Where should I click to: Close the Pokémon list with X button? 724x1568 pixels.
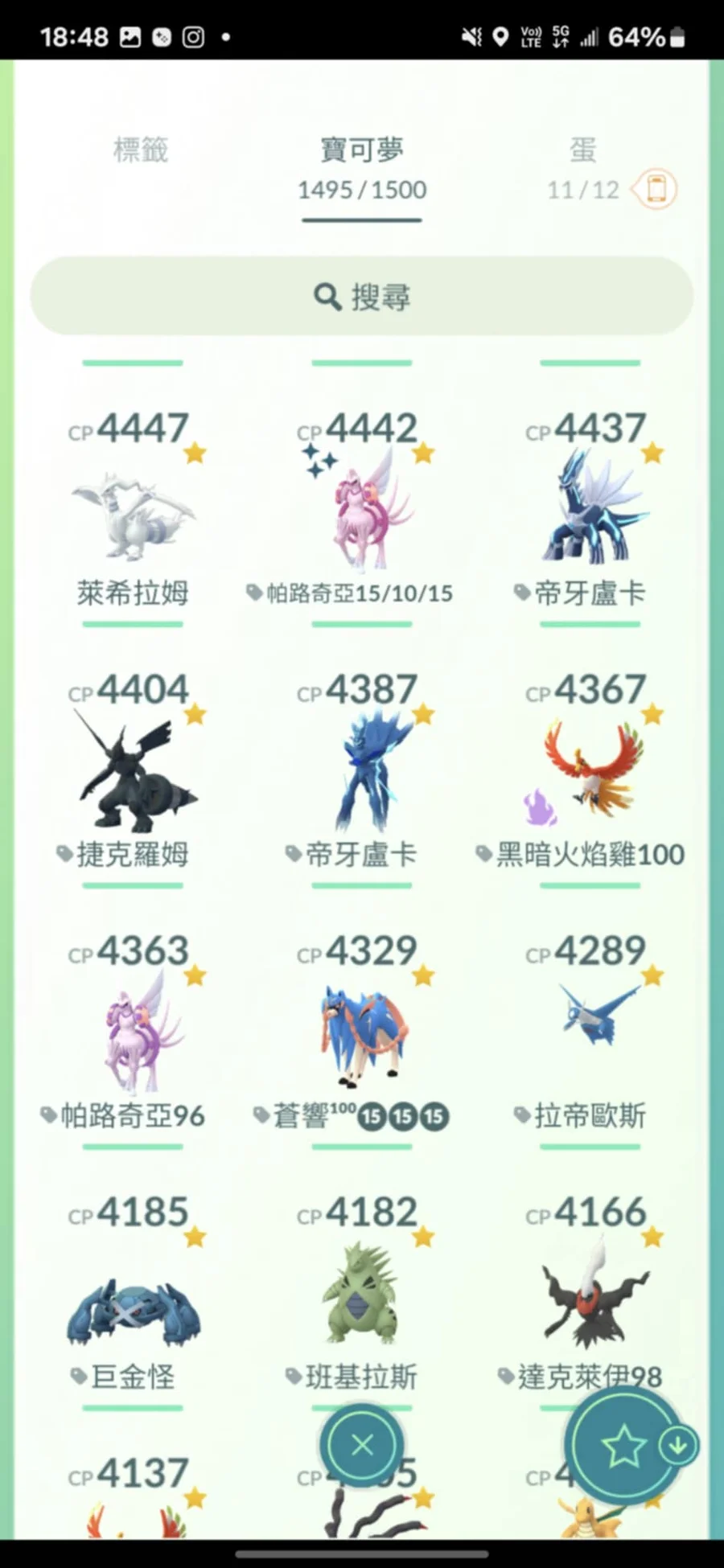(x=362, y=1445)
